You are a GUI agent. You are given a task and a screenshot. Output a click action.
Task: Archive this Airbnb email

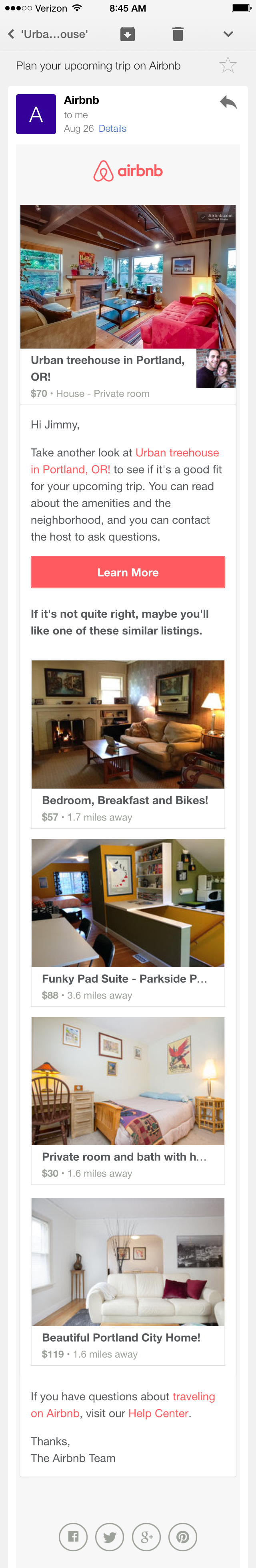click(x=127, y=34)
